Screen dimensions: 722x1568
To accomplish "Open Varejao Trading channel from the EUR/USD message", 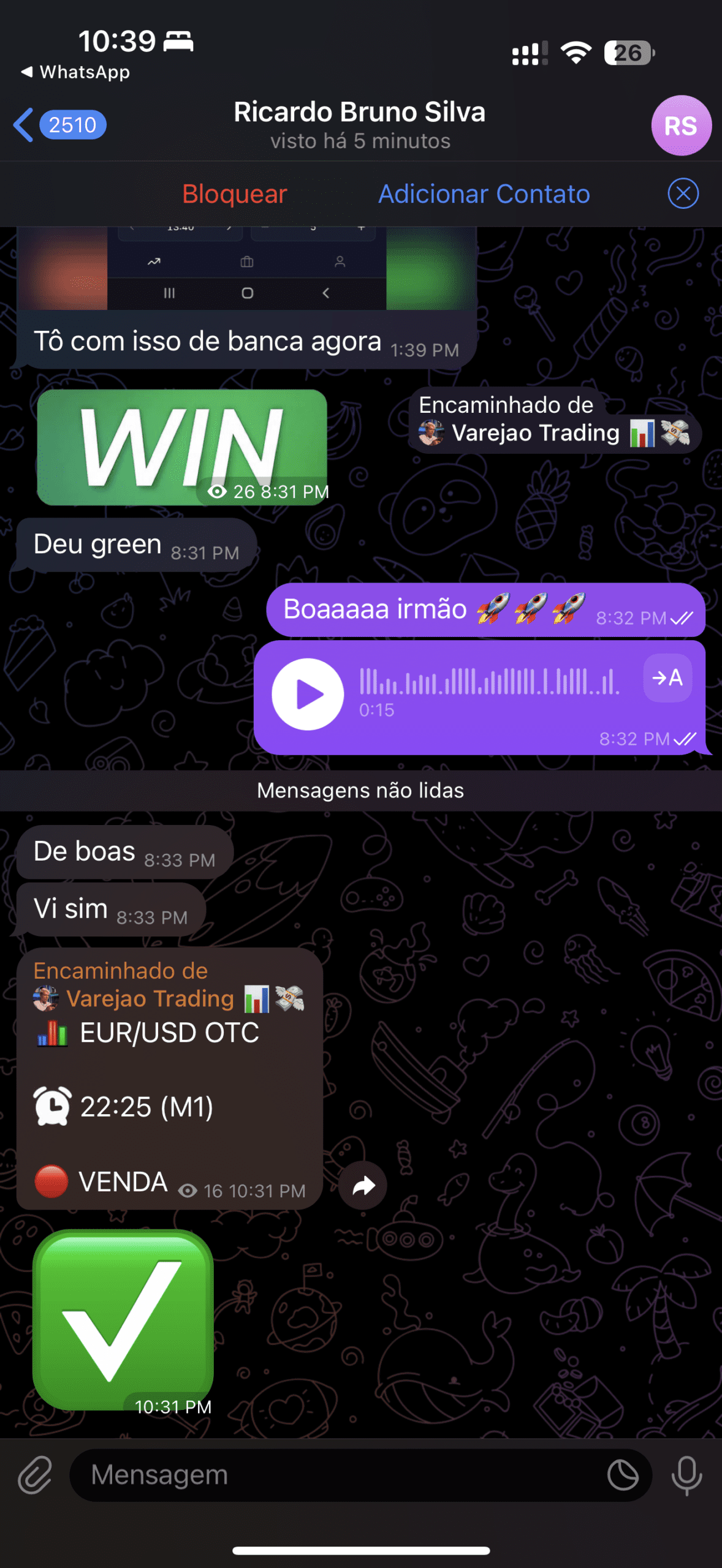I will 150,999.
